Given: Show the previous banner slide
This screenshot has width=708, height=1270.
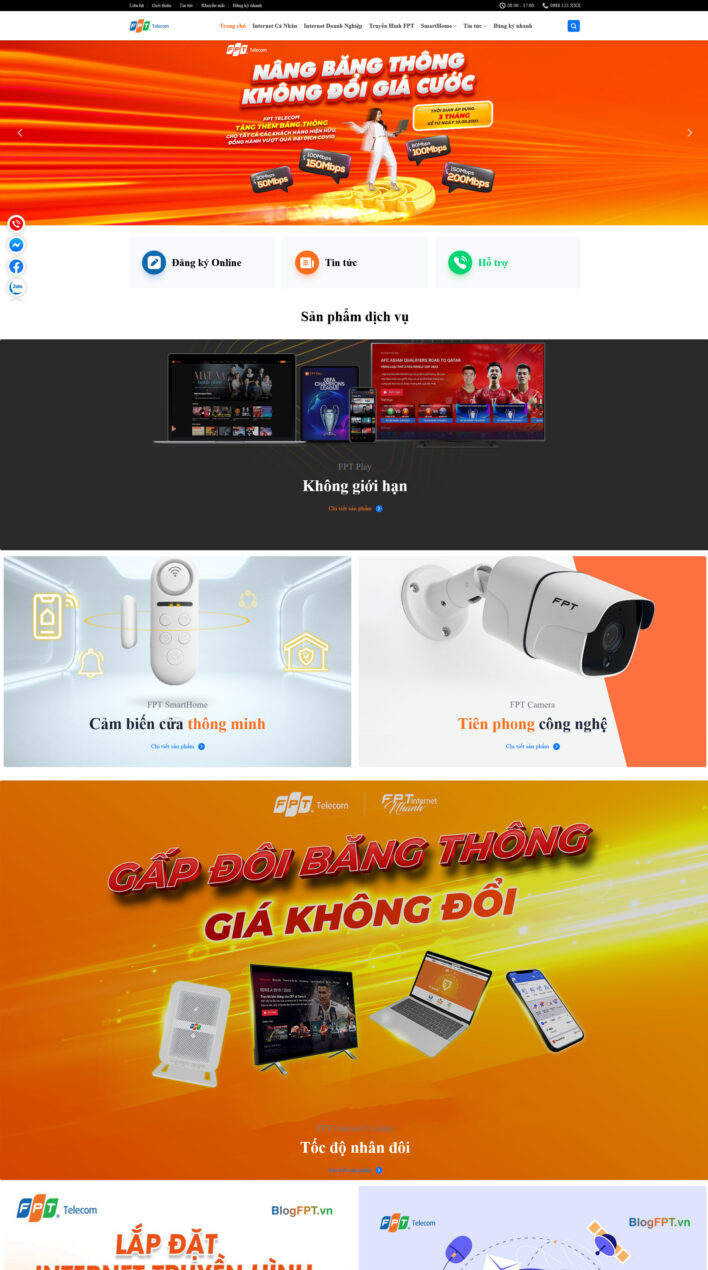Looking at the screenshot, I should coord(19,133).
